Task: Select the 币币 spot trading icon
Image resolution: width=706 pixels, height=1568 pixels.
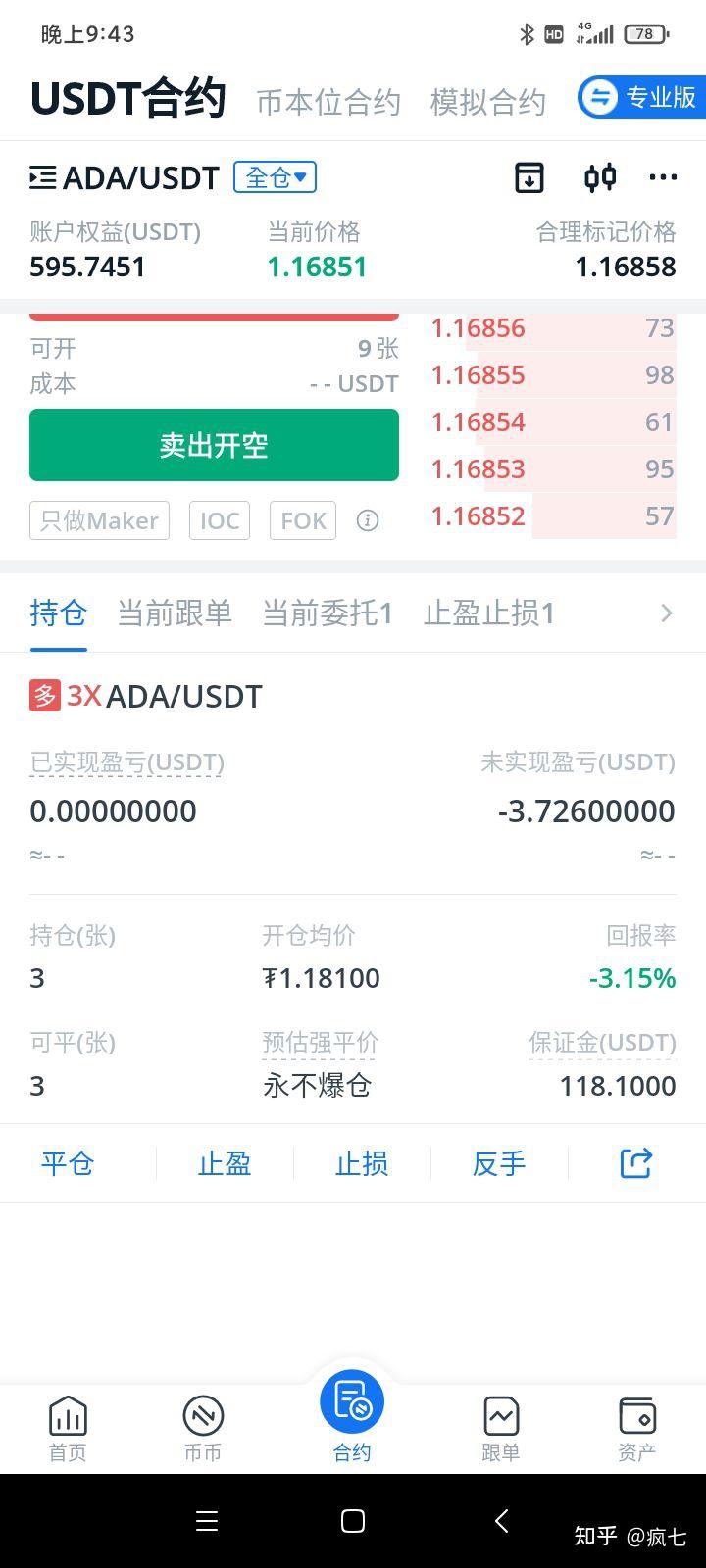Action: click(203, 1427)
